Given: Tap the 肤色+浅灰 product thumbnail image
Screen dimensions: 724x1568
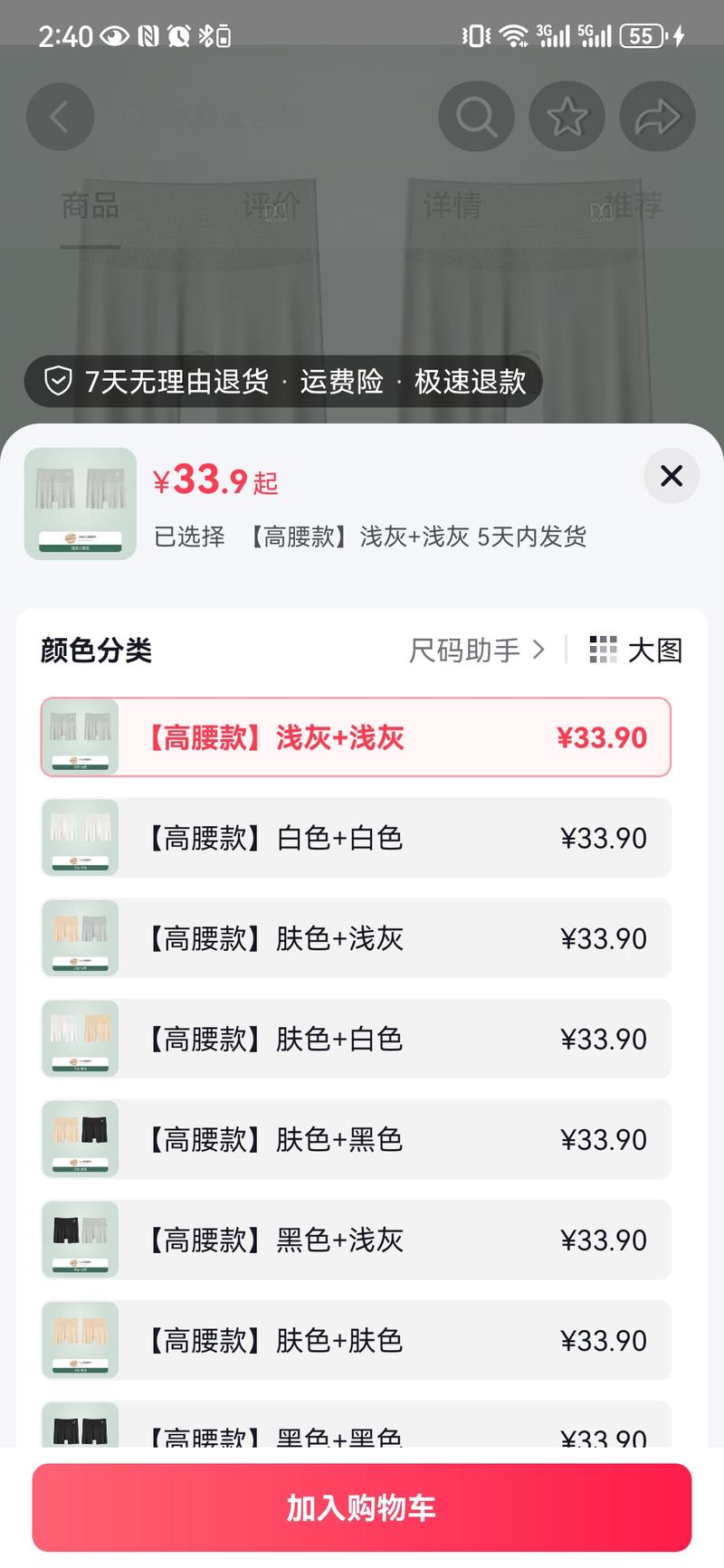Looking at the screenshot, I should [x=80, y=938].
